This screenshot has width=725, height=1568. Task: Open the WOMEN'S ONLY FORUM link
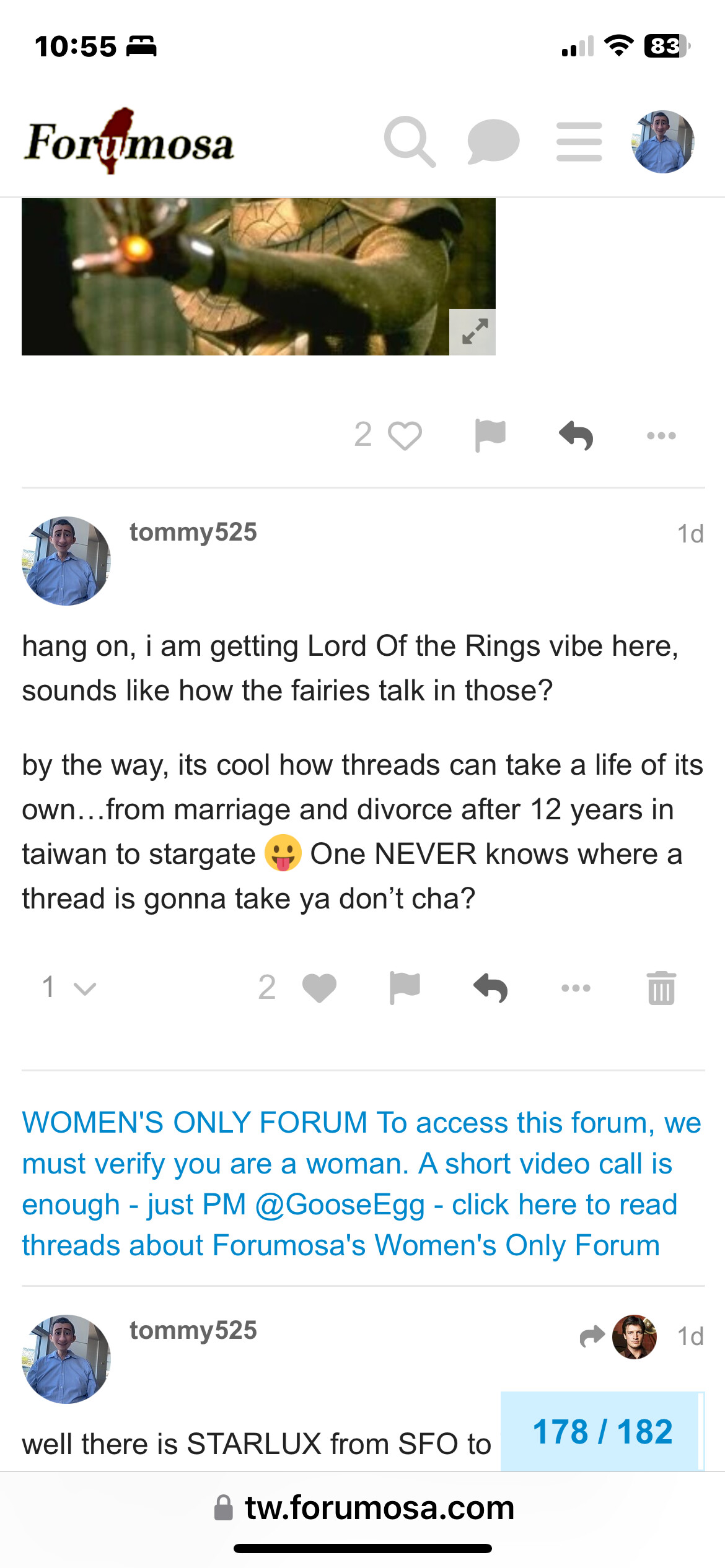(x=362, y=1183)
